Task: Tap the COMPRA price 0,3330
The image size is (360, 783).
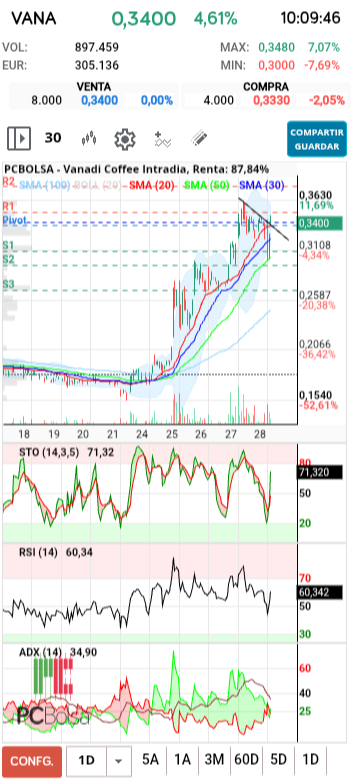Action: click(271, 100)
